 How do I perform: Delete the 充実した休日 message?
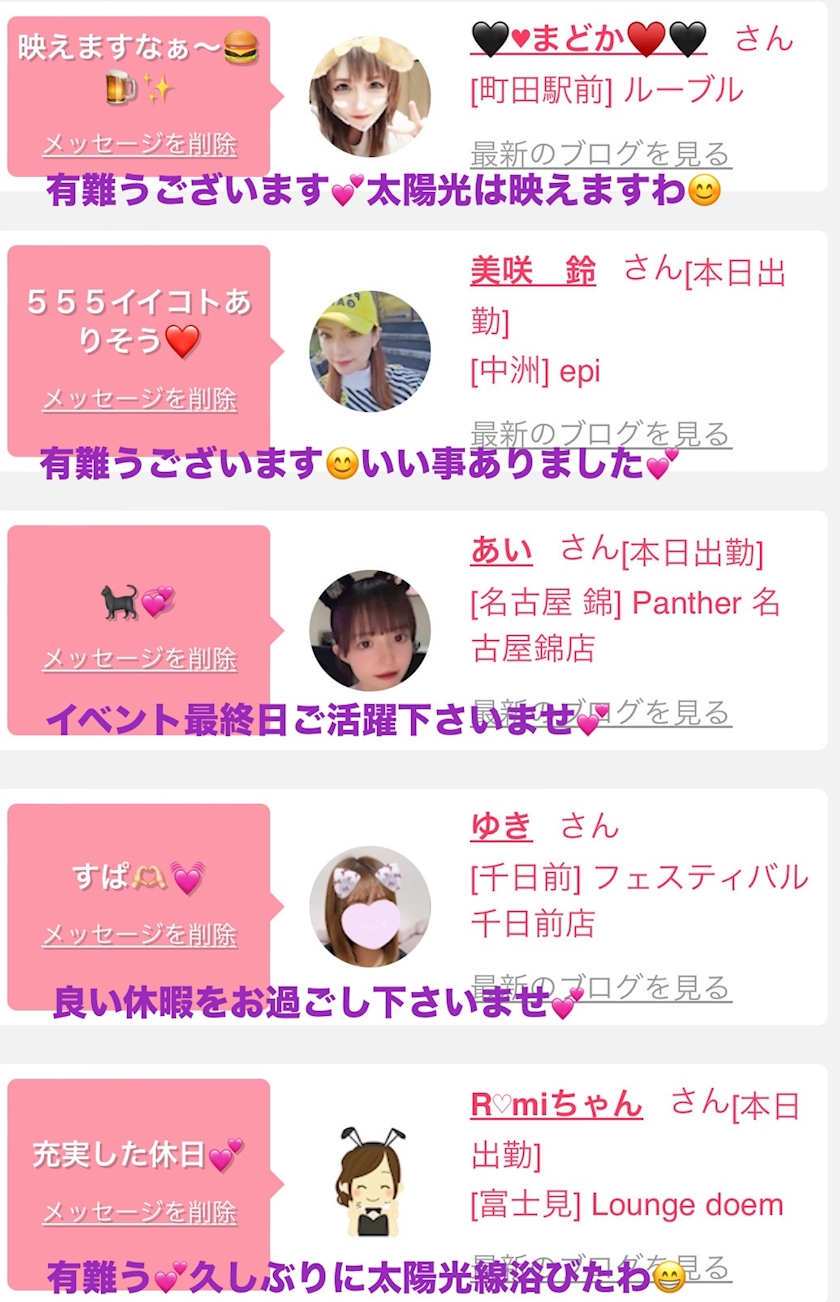pyautogui.click(x=139, y=1213)
